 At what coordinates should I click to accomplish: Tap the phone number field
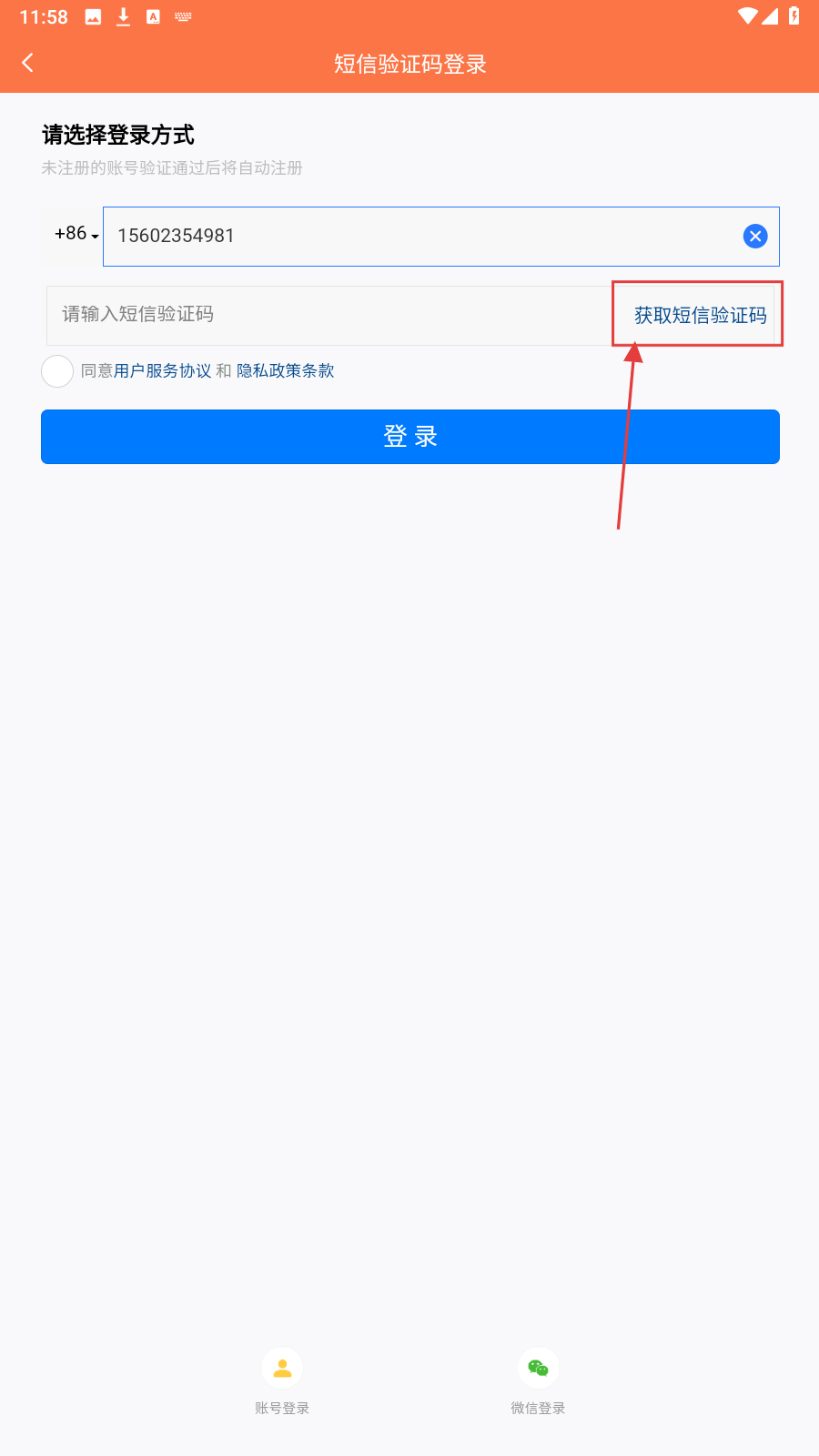pyautogui.click(x=419, y=237)
